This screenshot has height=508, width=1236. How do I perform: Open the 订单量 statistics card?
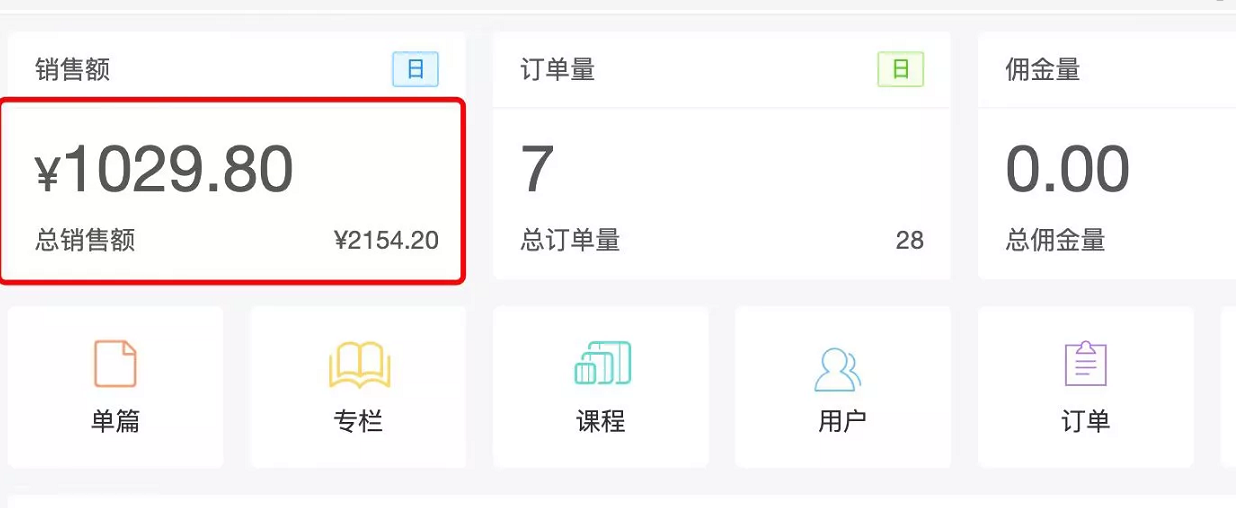(721, 170)
